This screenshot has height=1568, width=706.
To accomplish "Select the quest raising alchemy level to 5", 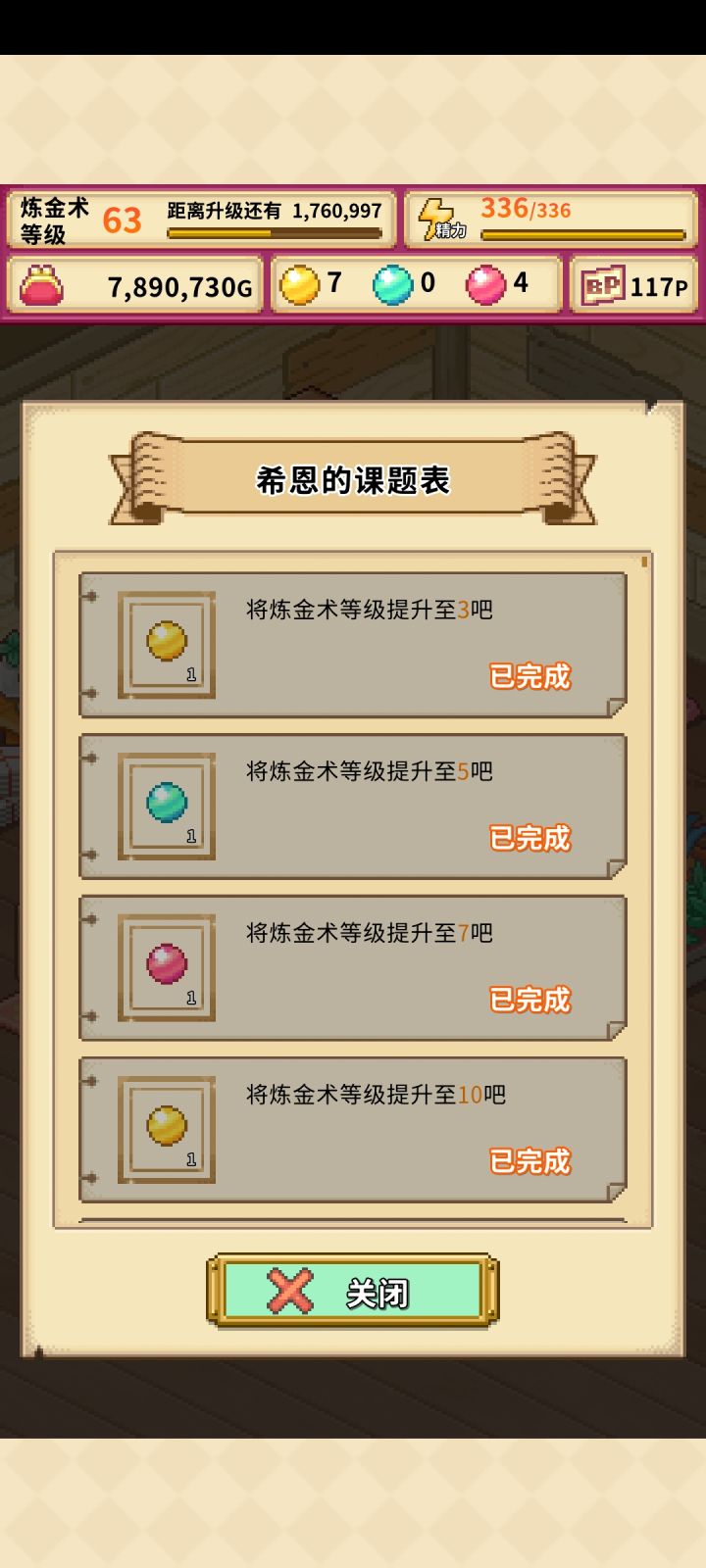I will click(351, 804).
